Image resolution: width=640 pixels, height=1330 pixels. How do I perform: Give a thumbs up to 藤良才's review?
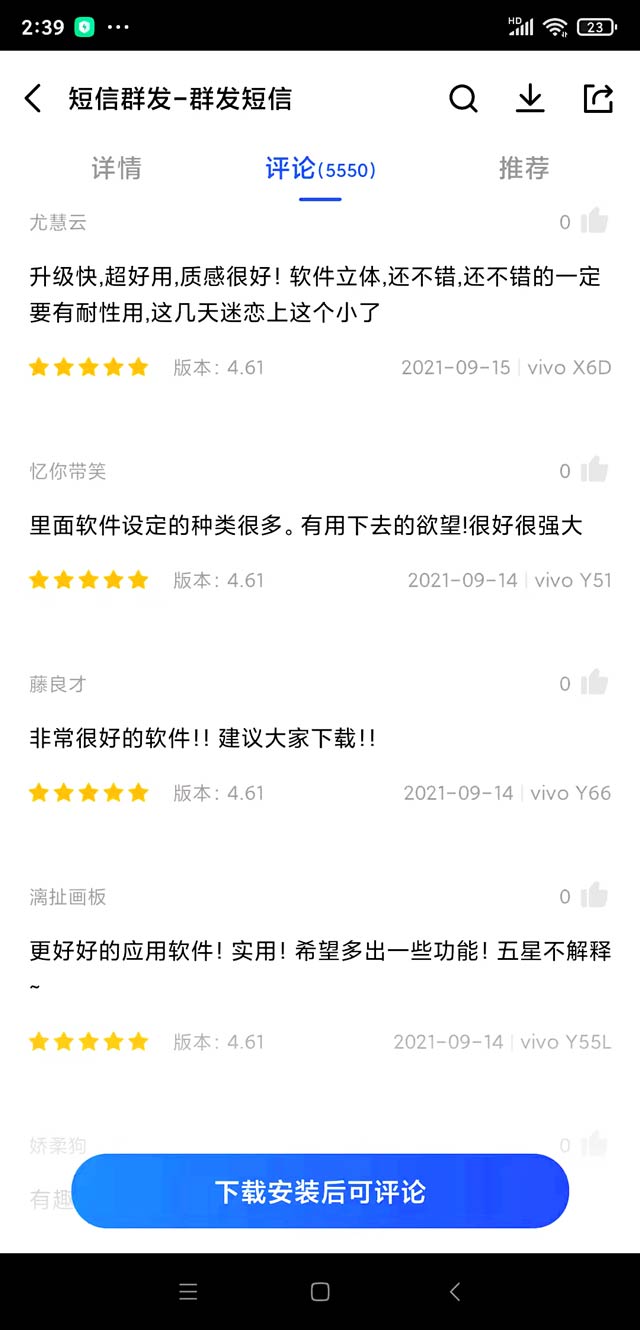(x=594, y=683)
